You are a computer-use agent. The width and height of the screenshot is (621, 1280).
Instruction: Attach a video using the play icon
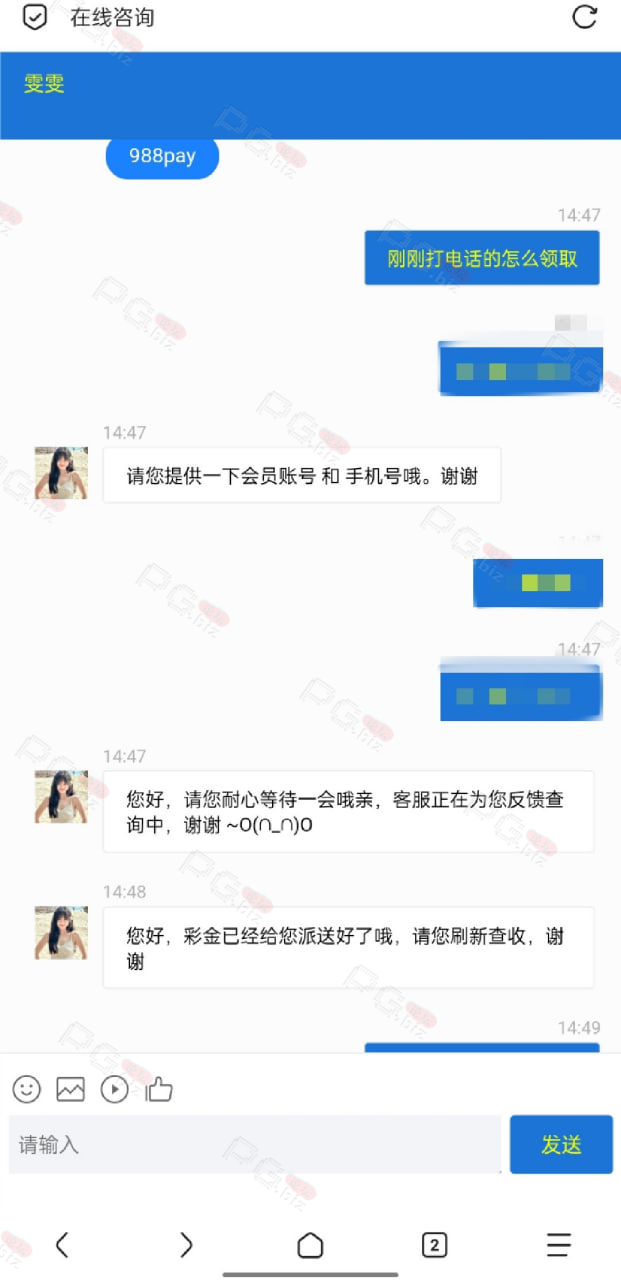114,1089
